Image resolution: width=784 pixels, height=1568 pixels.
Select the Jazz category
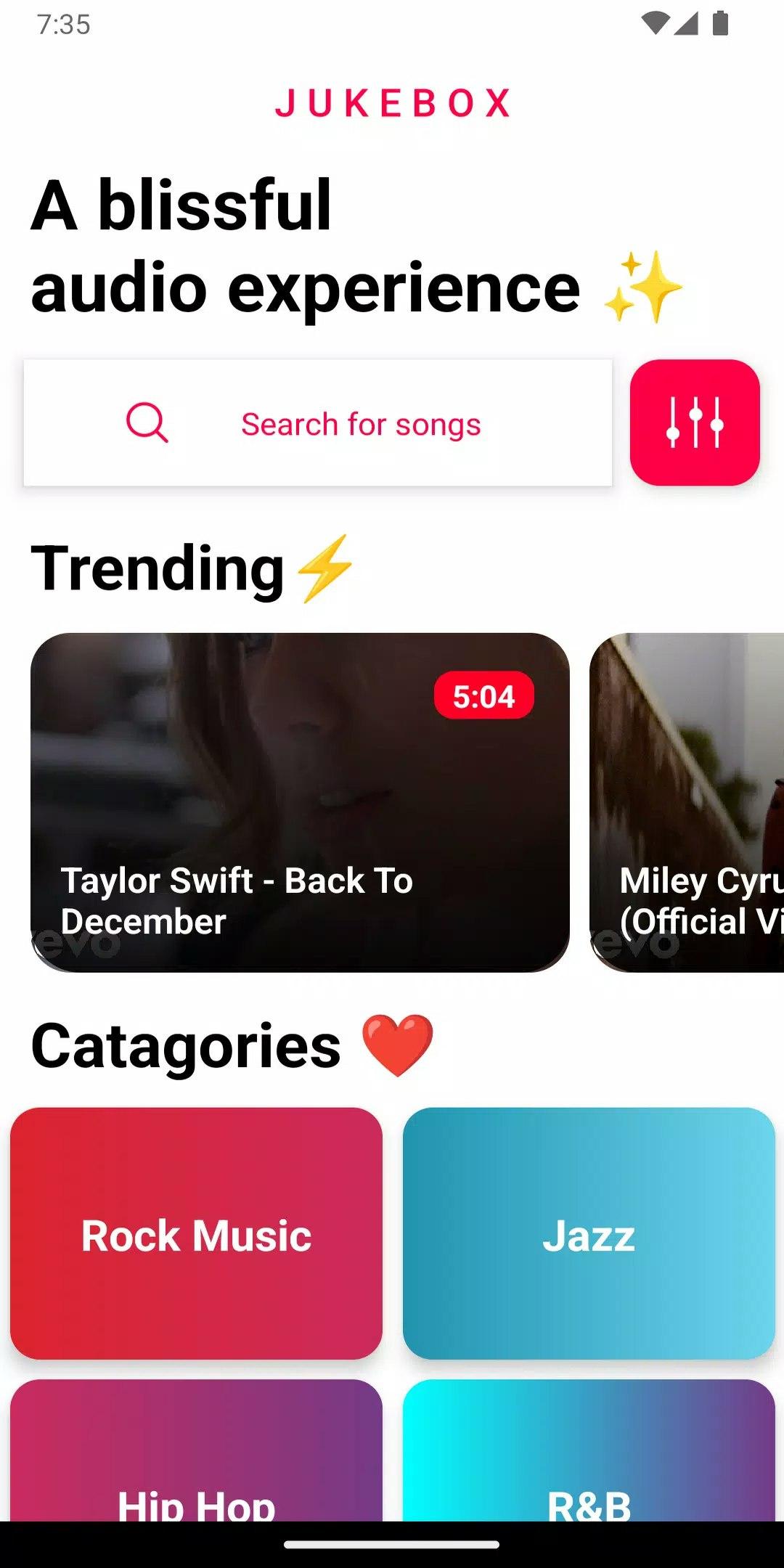[x=589, y=1233]
